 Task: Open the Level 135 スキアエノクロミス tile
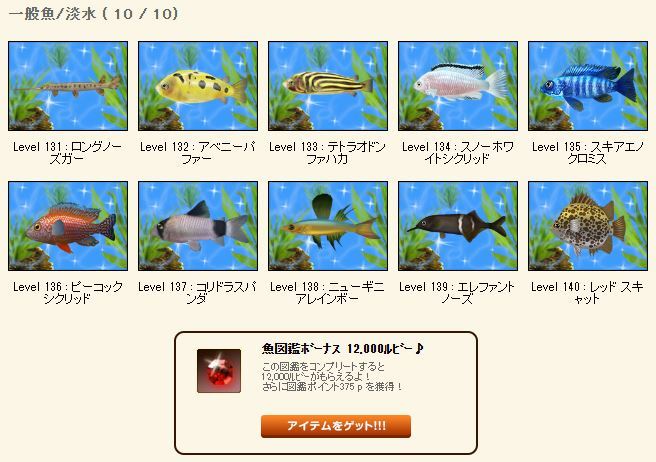pos(587,86)
